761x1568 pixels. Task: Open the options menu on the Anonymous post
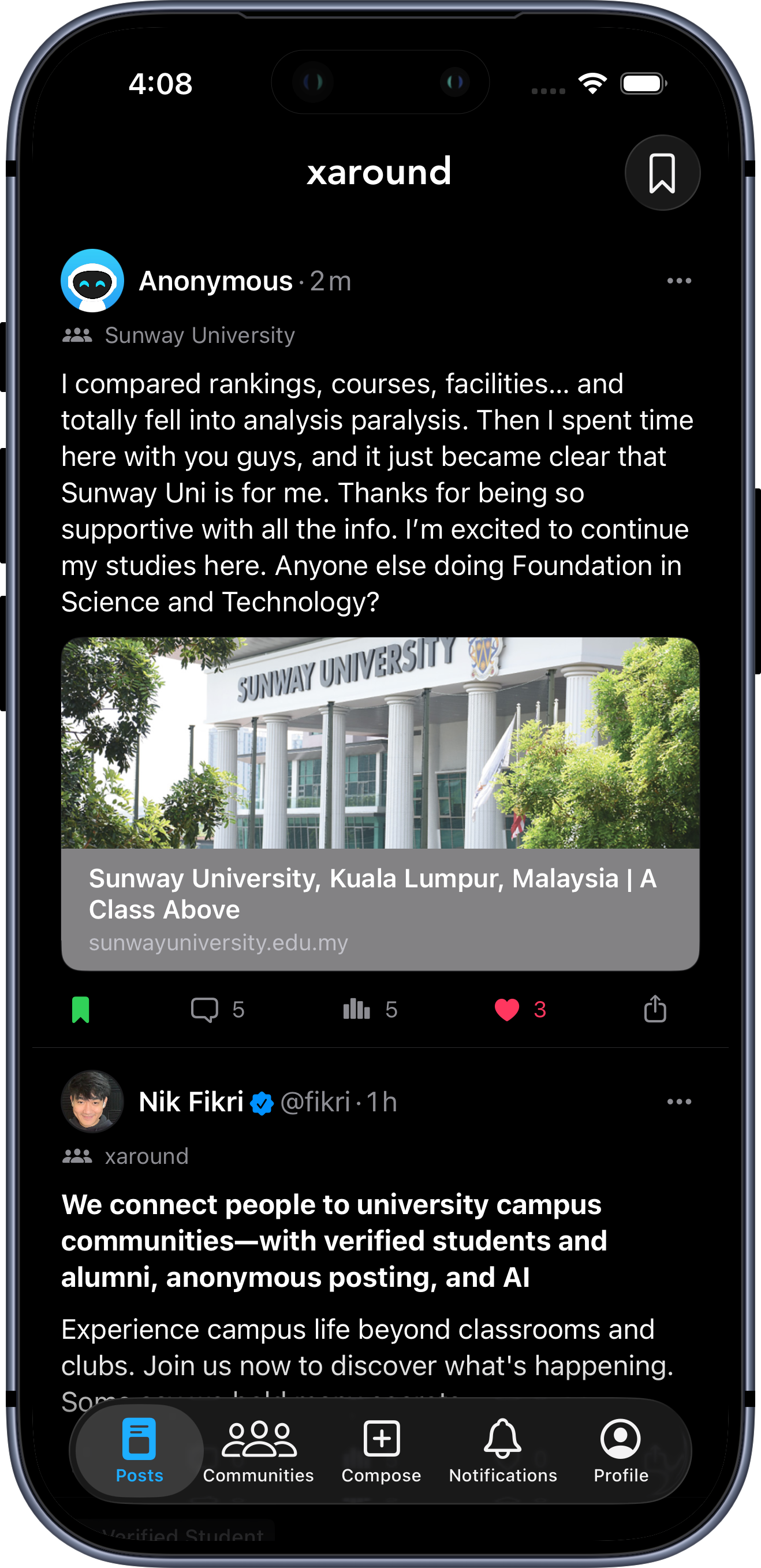coord(679,280)
